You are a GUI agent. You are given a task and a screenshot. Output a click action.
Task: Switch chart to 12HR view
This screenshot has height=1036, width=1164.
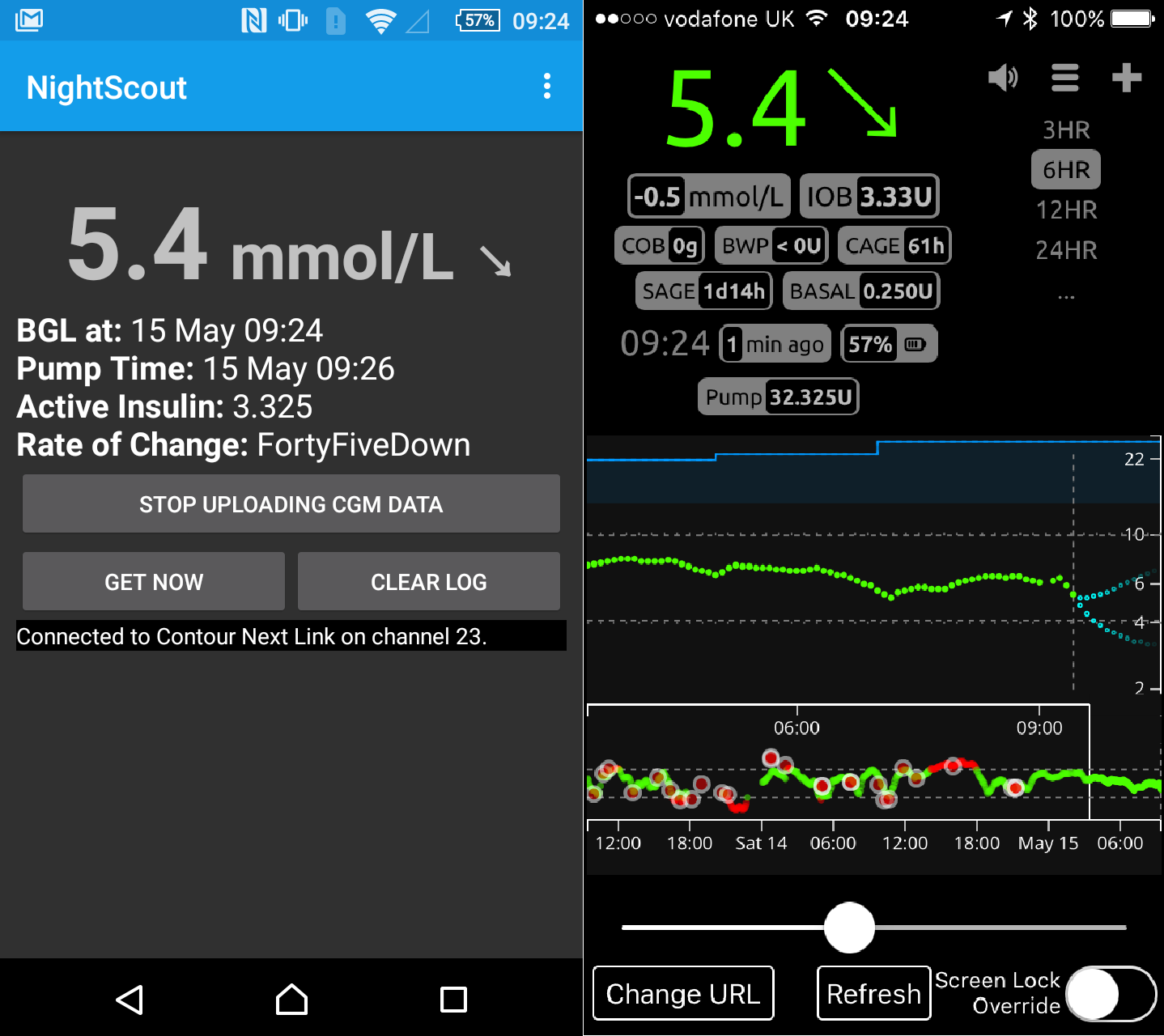pyautogui.click(x=1065, y=210)
